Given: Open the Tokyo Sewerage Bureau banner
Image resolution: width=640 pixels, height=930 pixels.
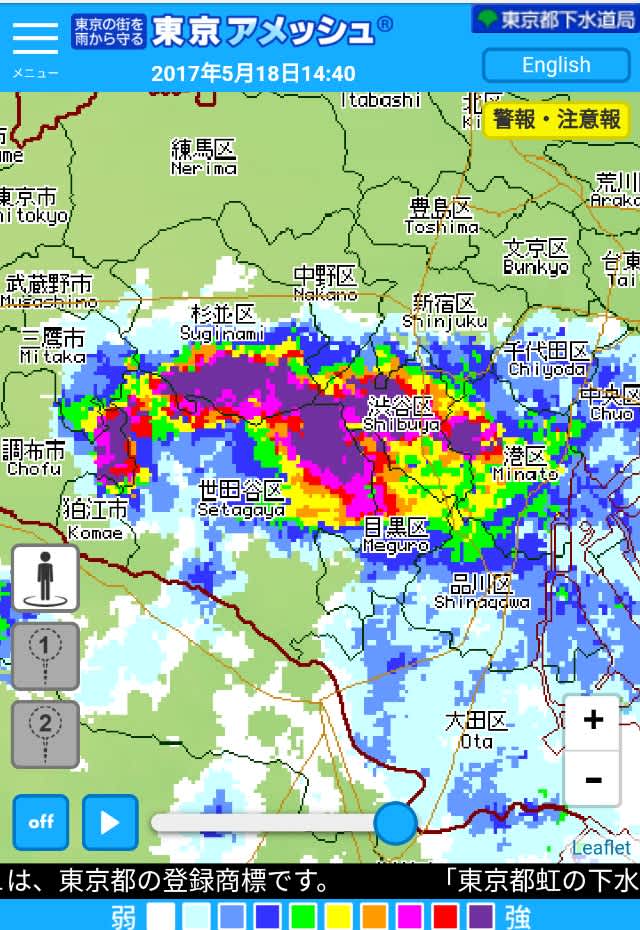Looking at the screenshot, I should pos(554,19).
